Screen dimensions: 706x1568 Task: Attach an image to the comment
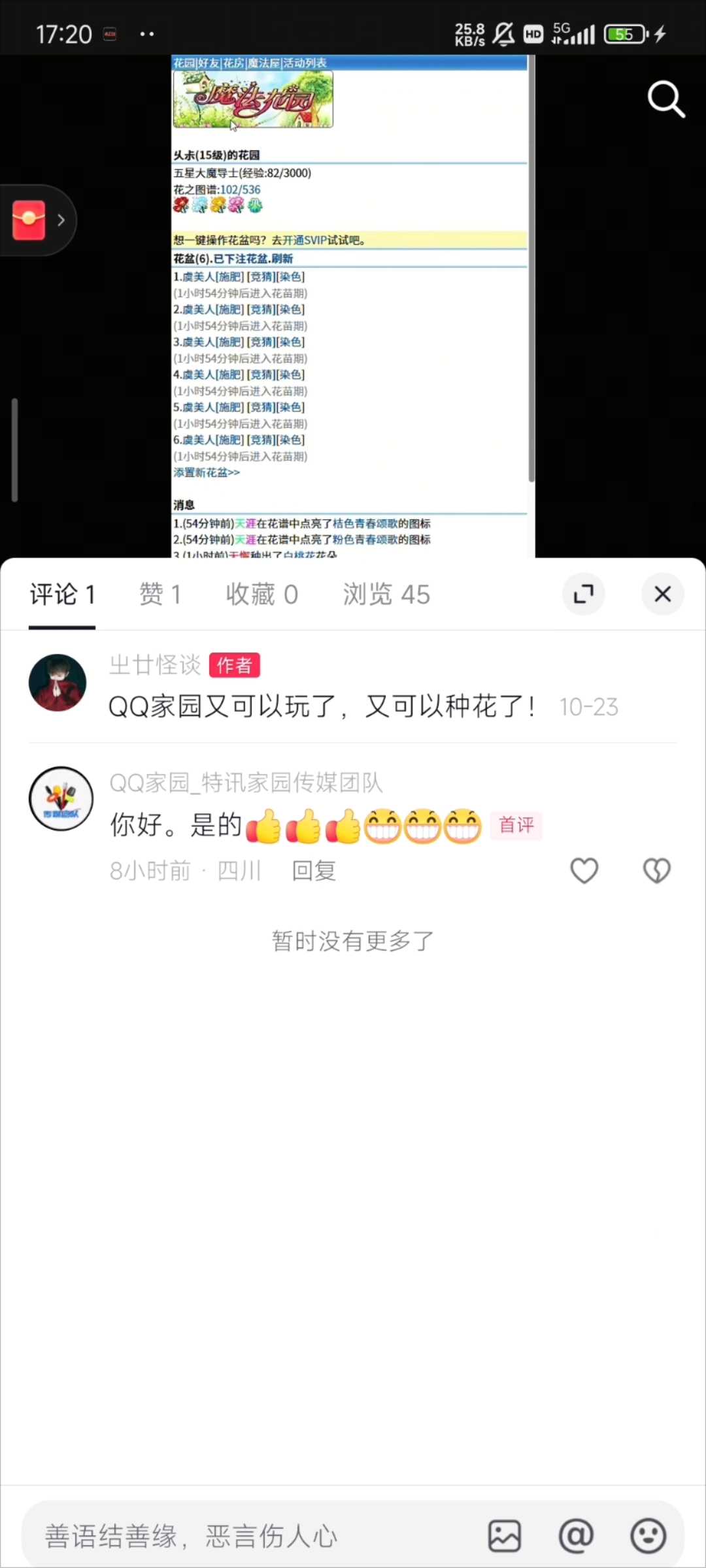(505, 1536)
